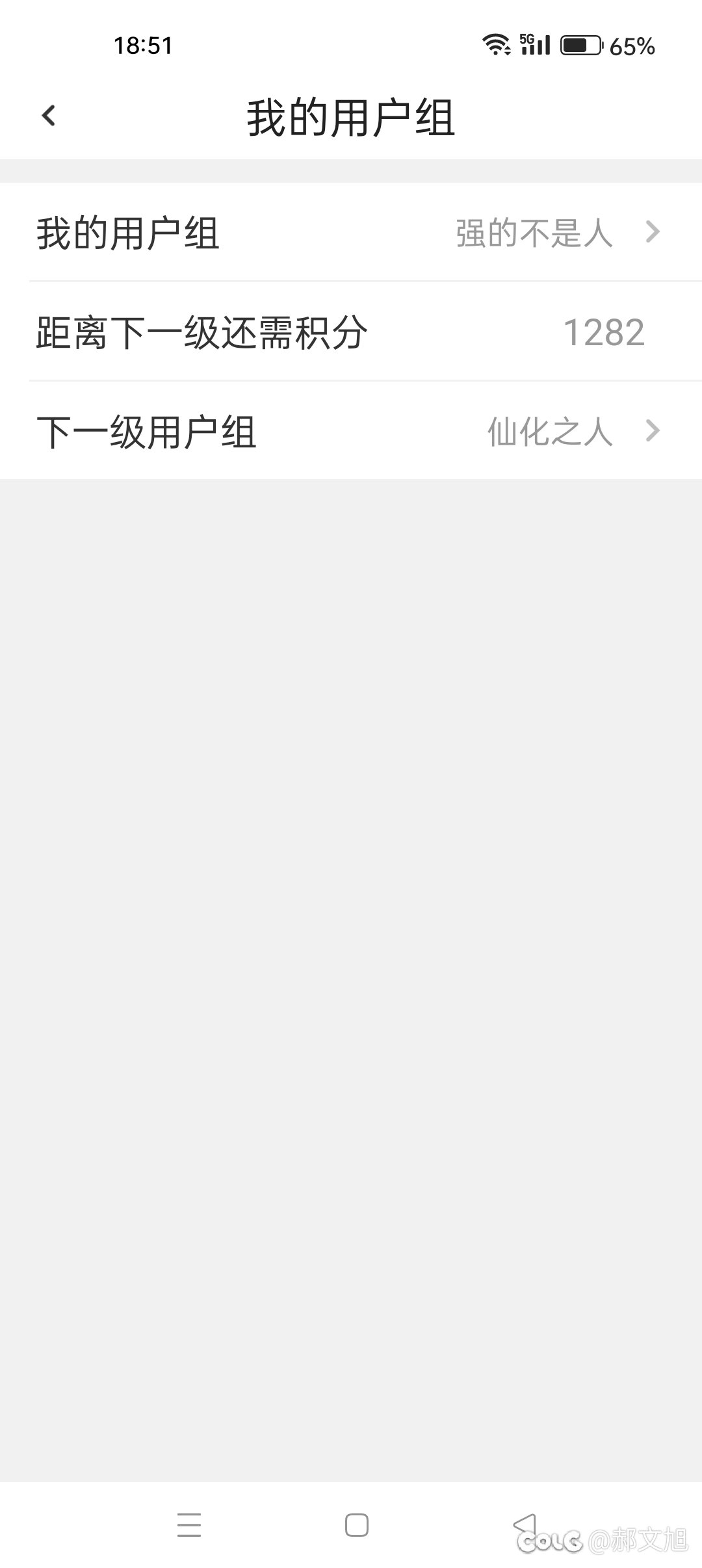Screen dimensions: 702x1568
Task: Open the 下一级用户组 row showing 仙化之人
Action: pyautogui.click(x=351, y=430)
